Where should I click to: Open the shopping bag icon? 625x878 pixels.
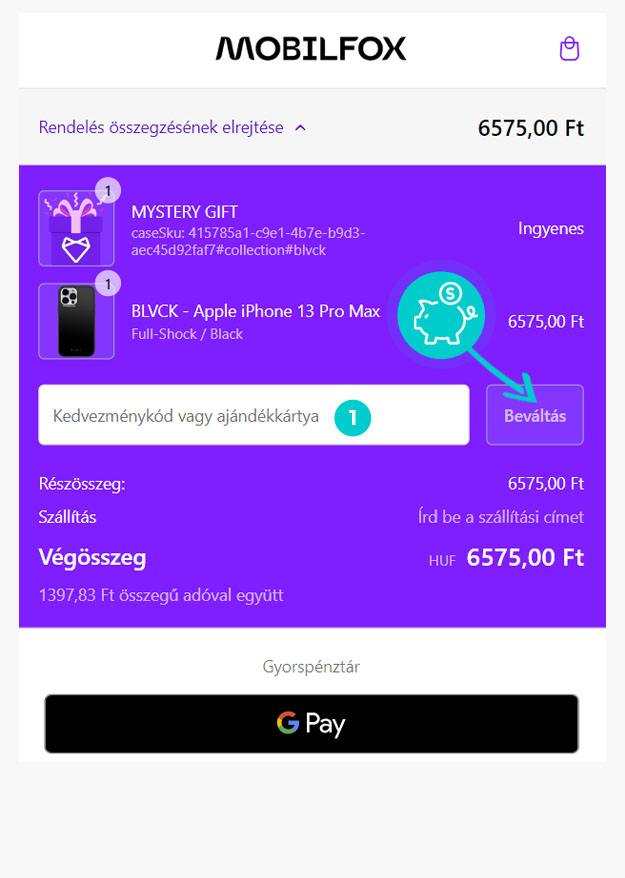[x=569, y=49]
